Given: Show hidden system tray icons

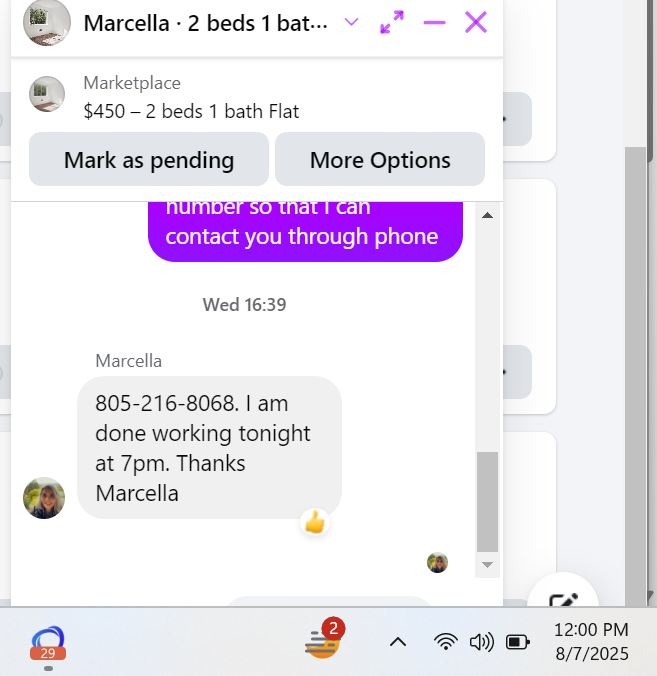Looking at the screenshot, I should (398, 642).
